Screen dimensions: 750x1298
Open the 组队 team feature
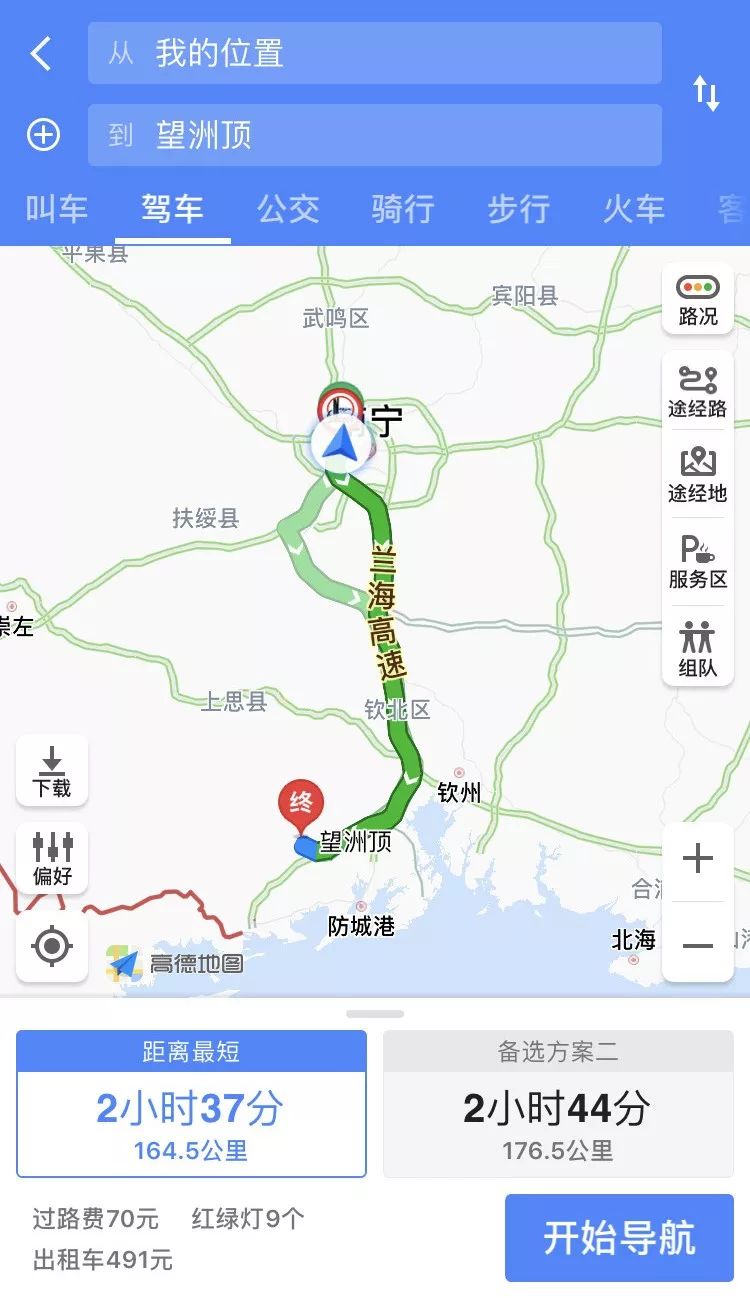(x=698, y=648)
